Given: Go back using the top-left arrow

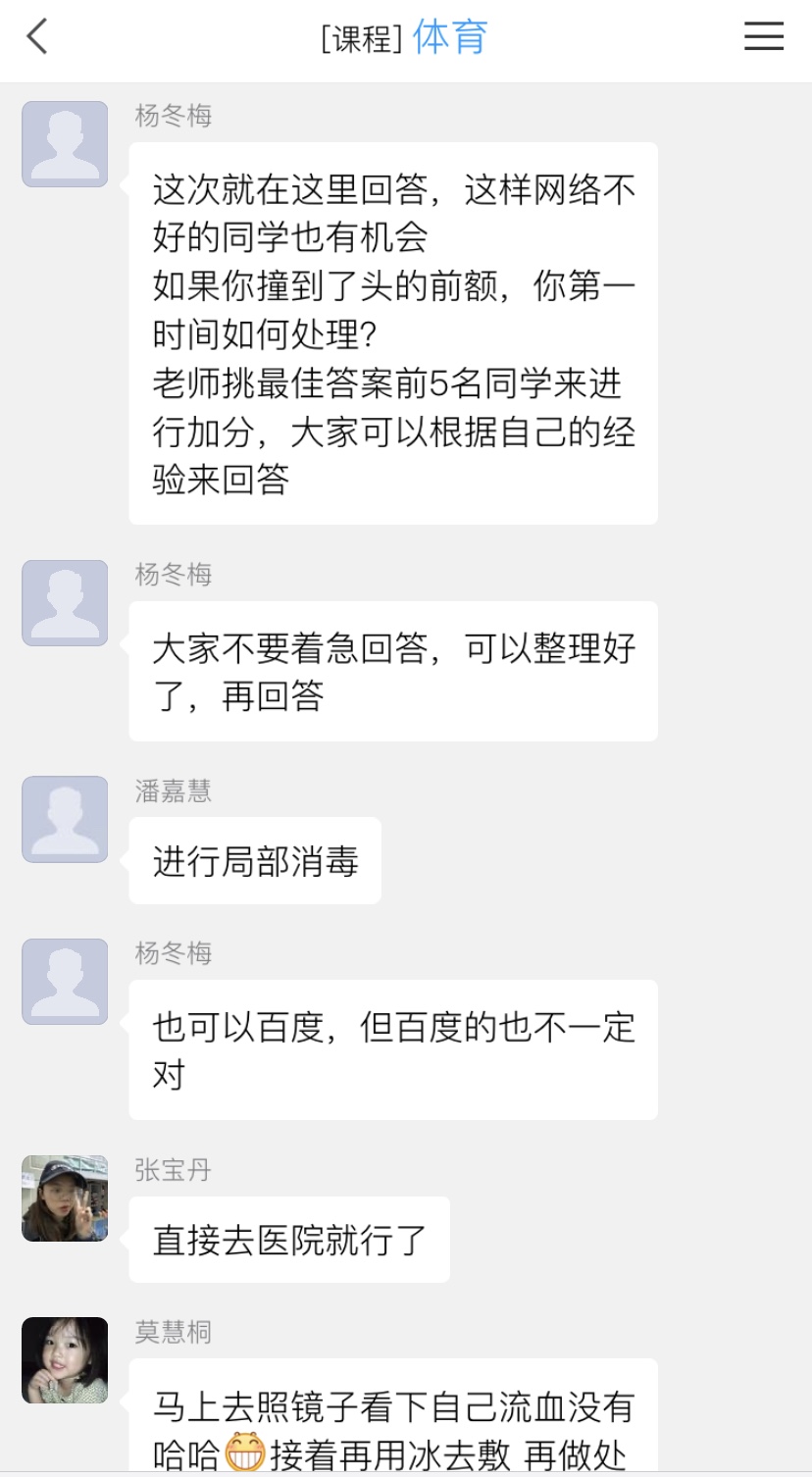Looking at the screenshot, I should tap(37, 38).
